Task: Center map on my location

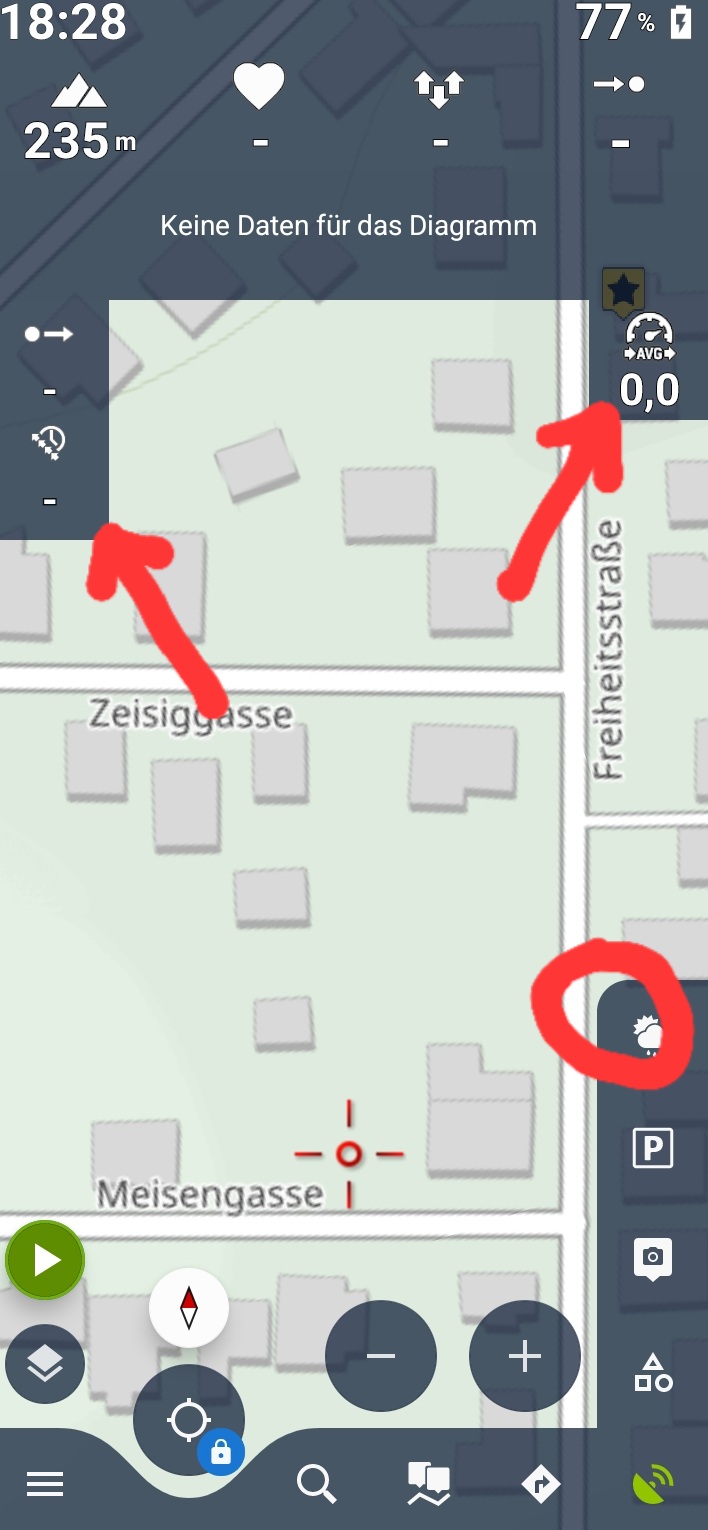Action: (188, 1420)
